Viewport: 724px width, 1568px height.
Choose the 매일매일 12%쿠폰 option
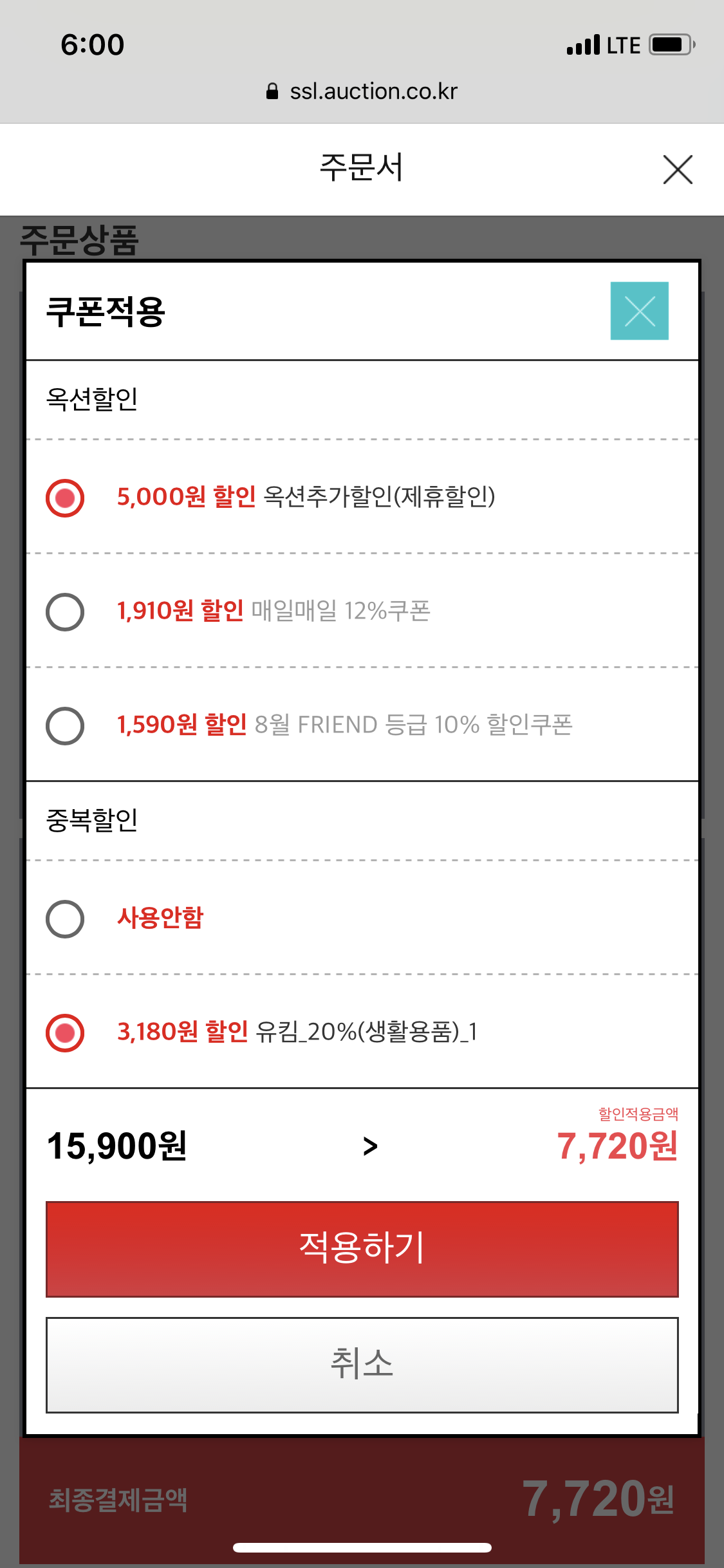pos(65,611)
